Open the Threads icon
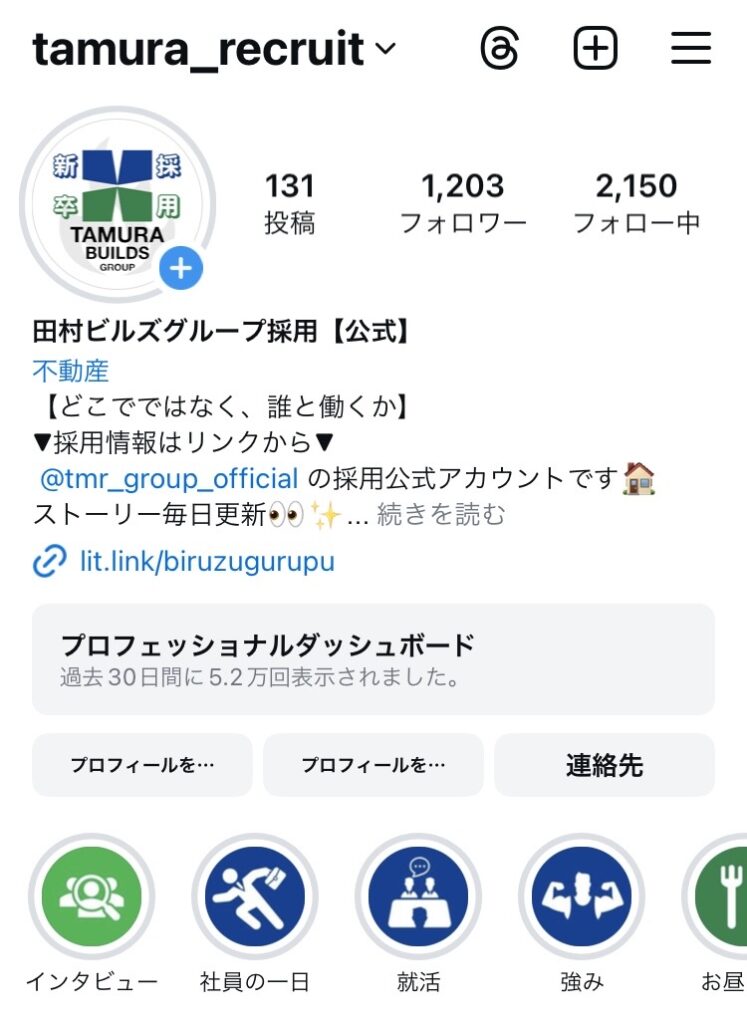Screen dimensions: 747x1024 pyautogui.click(x=499, y=48)
